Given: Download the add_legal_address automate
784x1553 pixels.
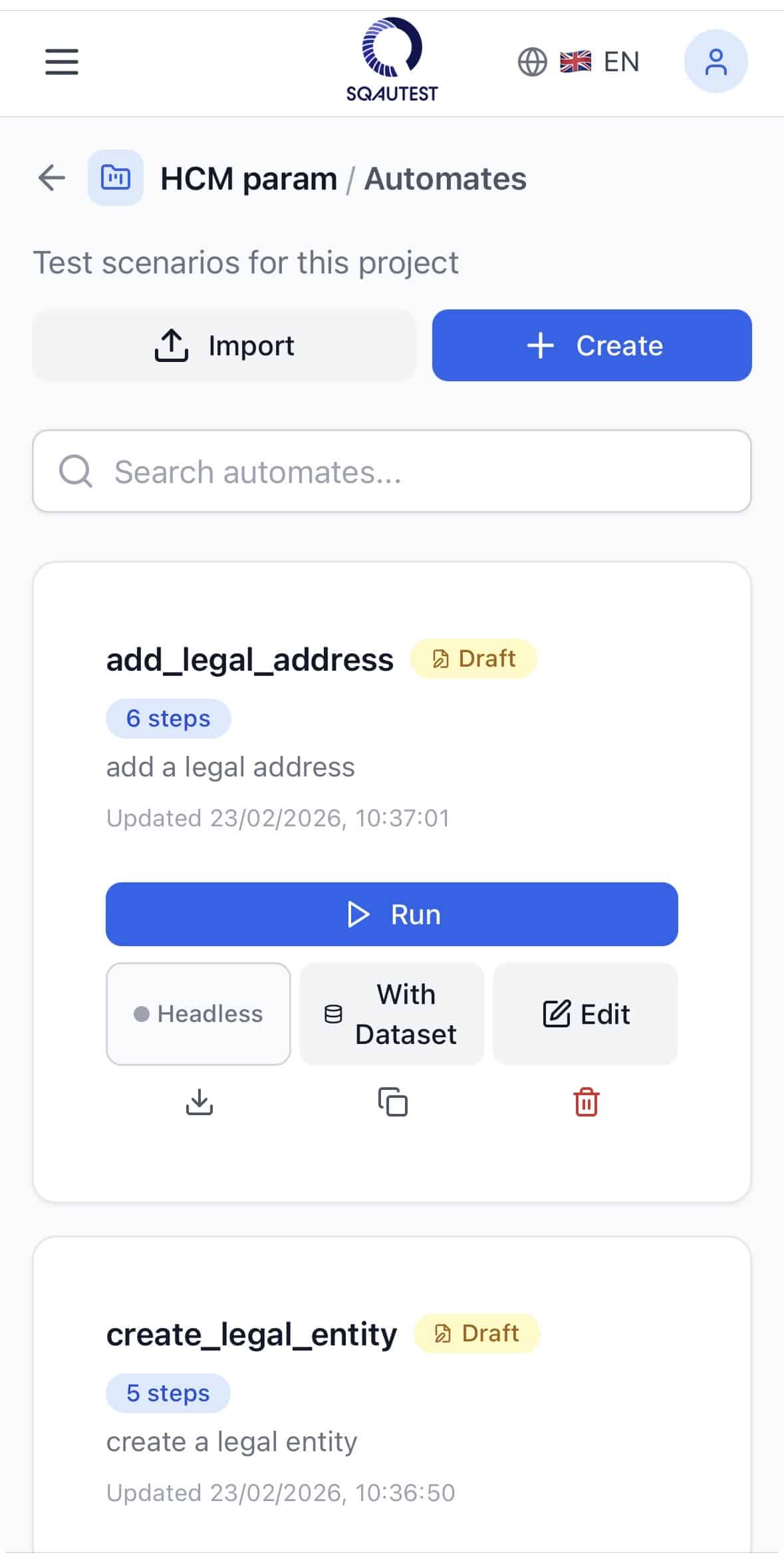Looking at the screenshot, I should click(199, 1102).
